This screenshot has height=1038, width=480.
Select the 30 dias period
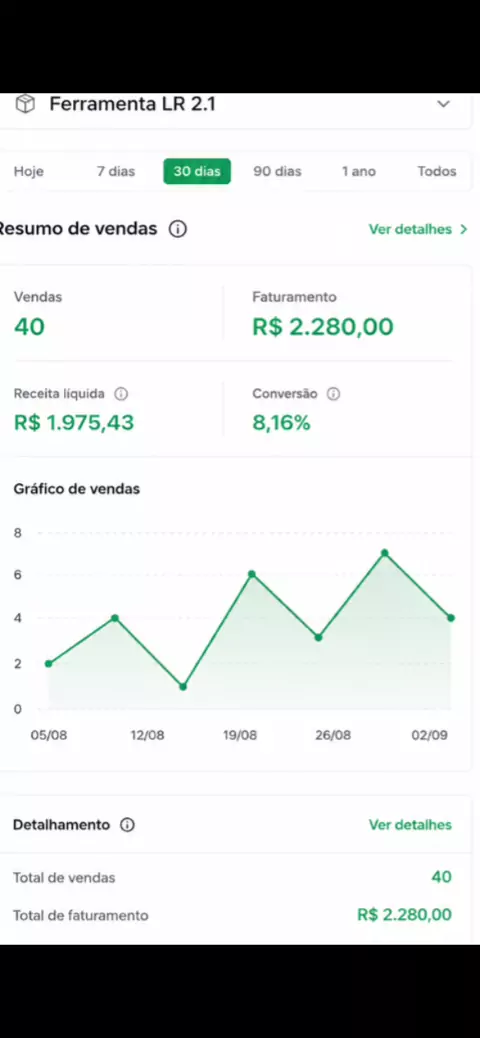[197, 171]
